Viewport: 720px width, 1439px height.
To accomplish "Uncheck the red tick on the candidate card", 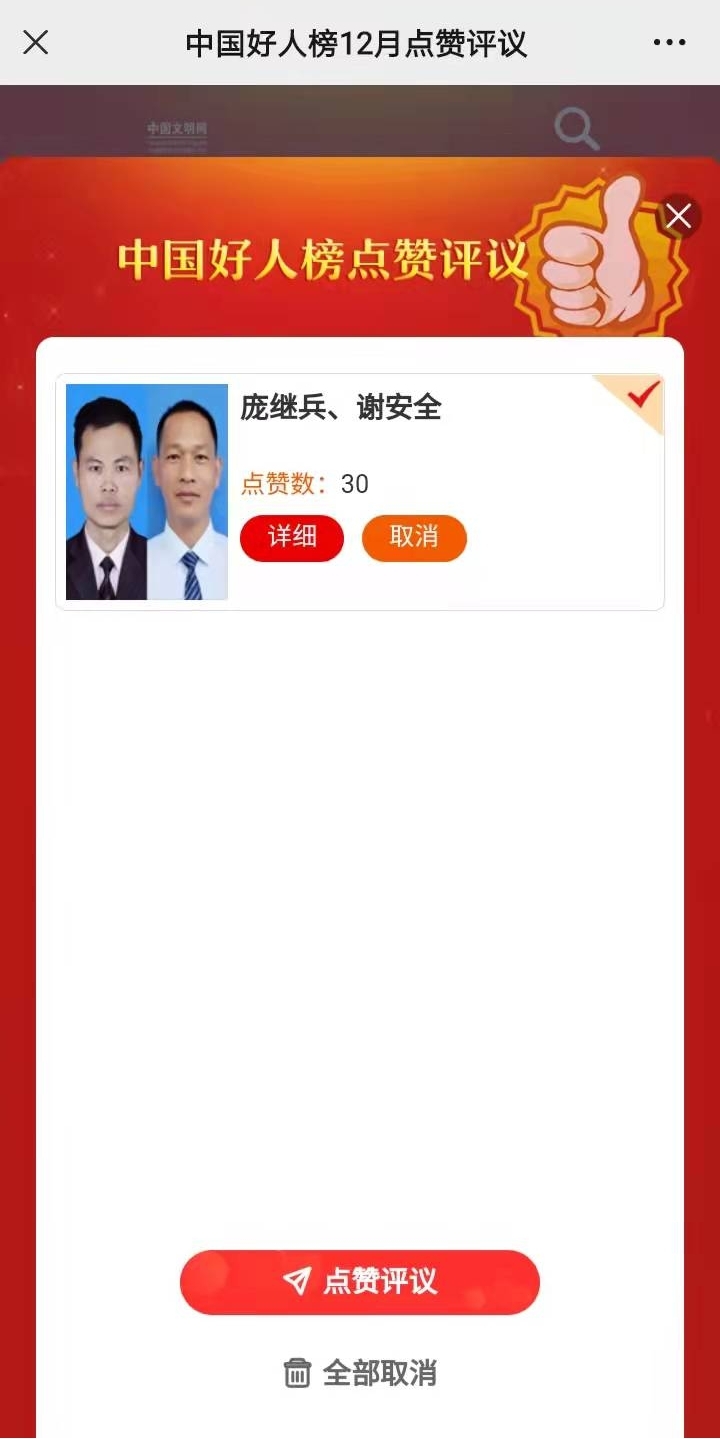I will [x=641, y=396].
